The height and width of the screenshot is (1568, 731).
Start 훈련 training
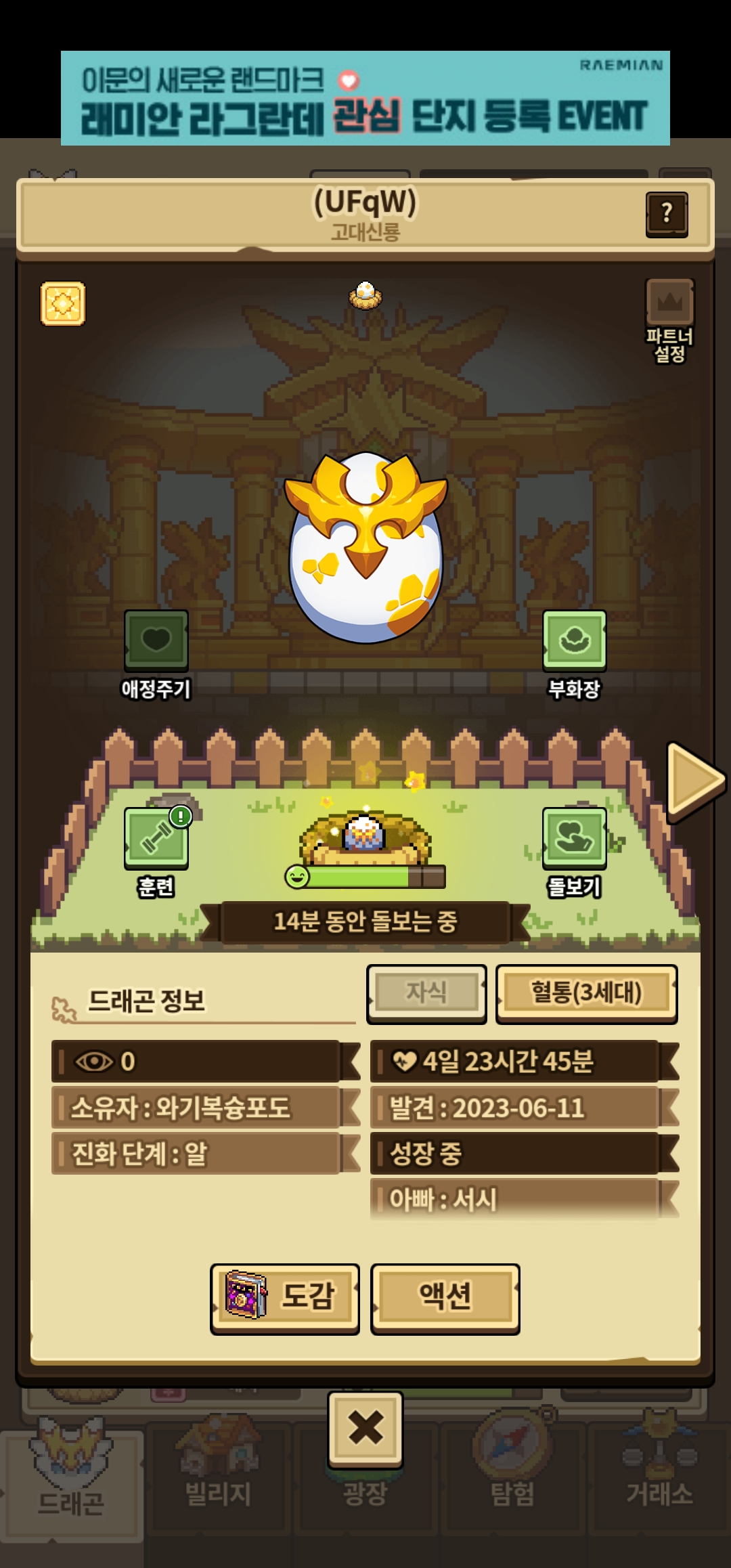click(x=156, y=838)
